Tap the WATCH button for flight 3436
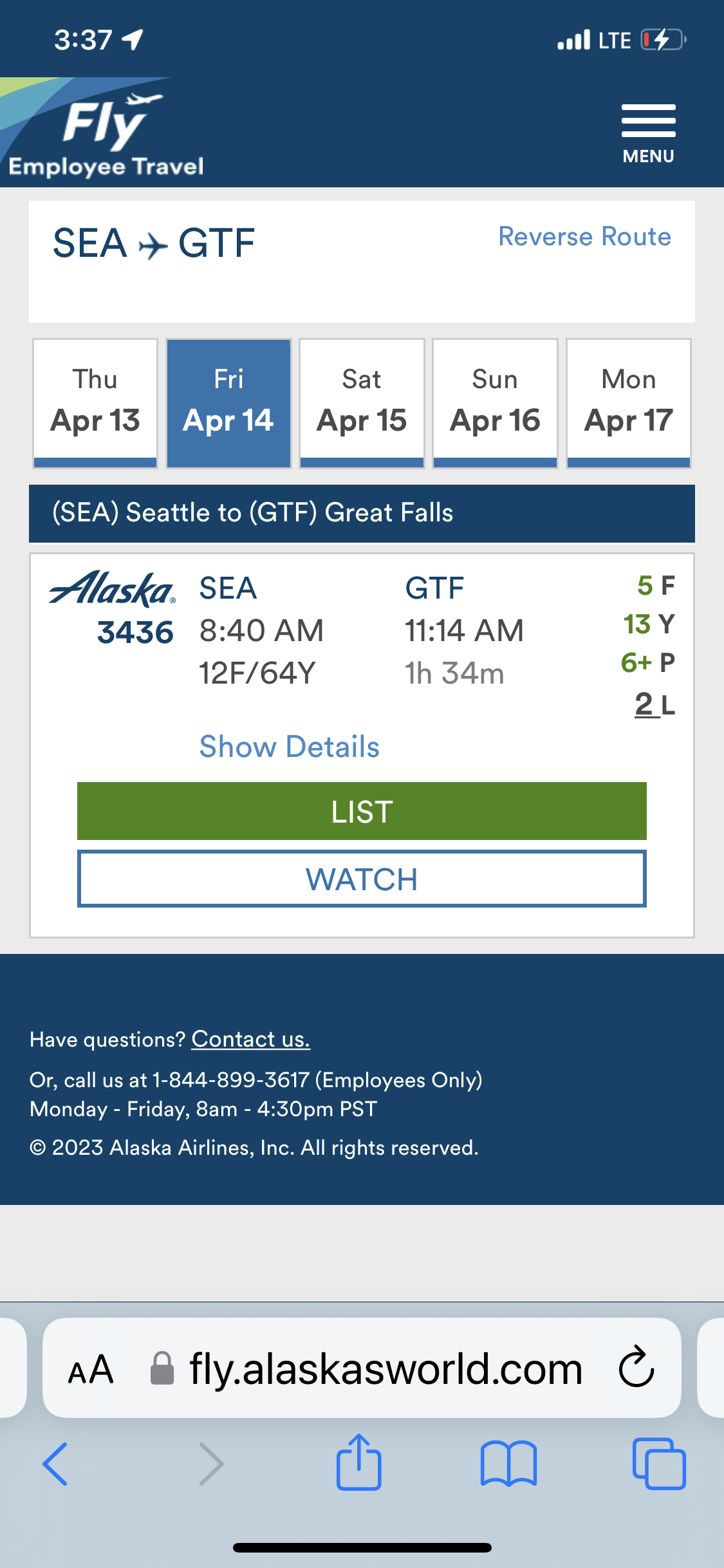 tap(362, 879)
